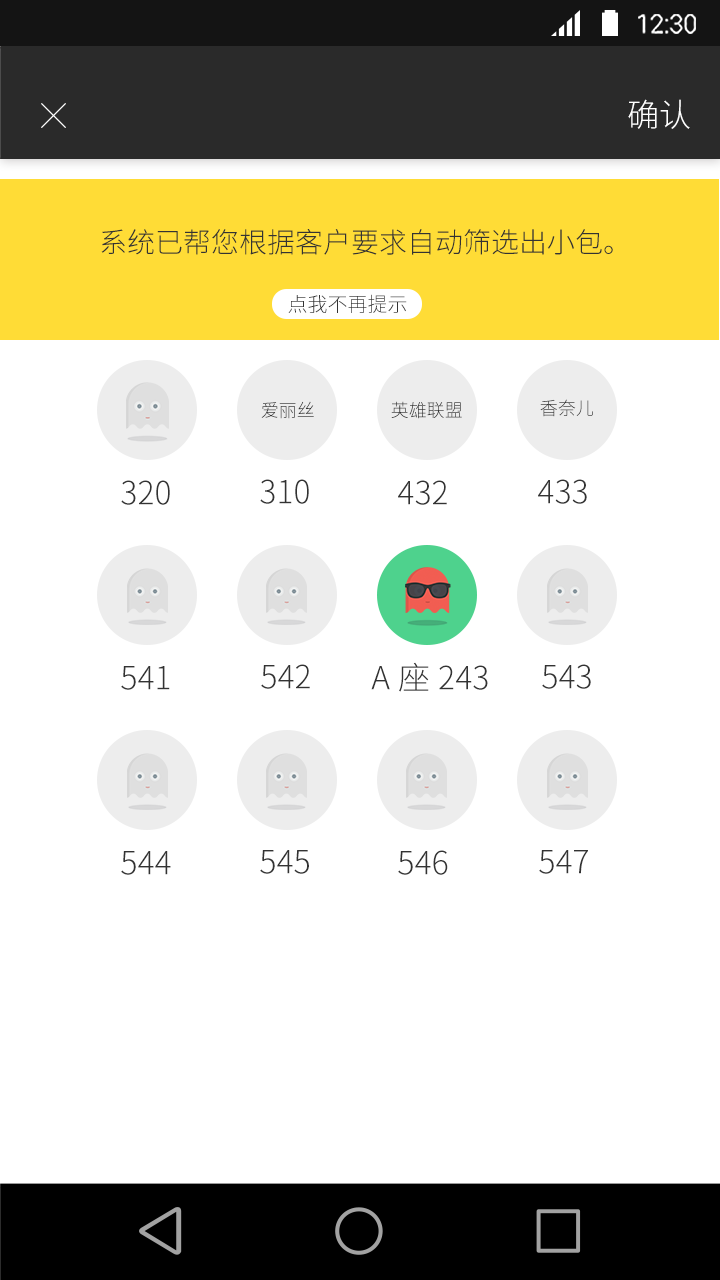Image resolution: width=720 pixels, height=1280 pixels.
Task: Dismiss hint via 点我不再提示
Action: (347, 304)
